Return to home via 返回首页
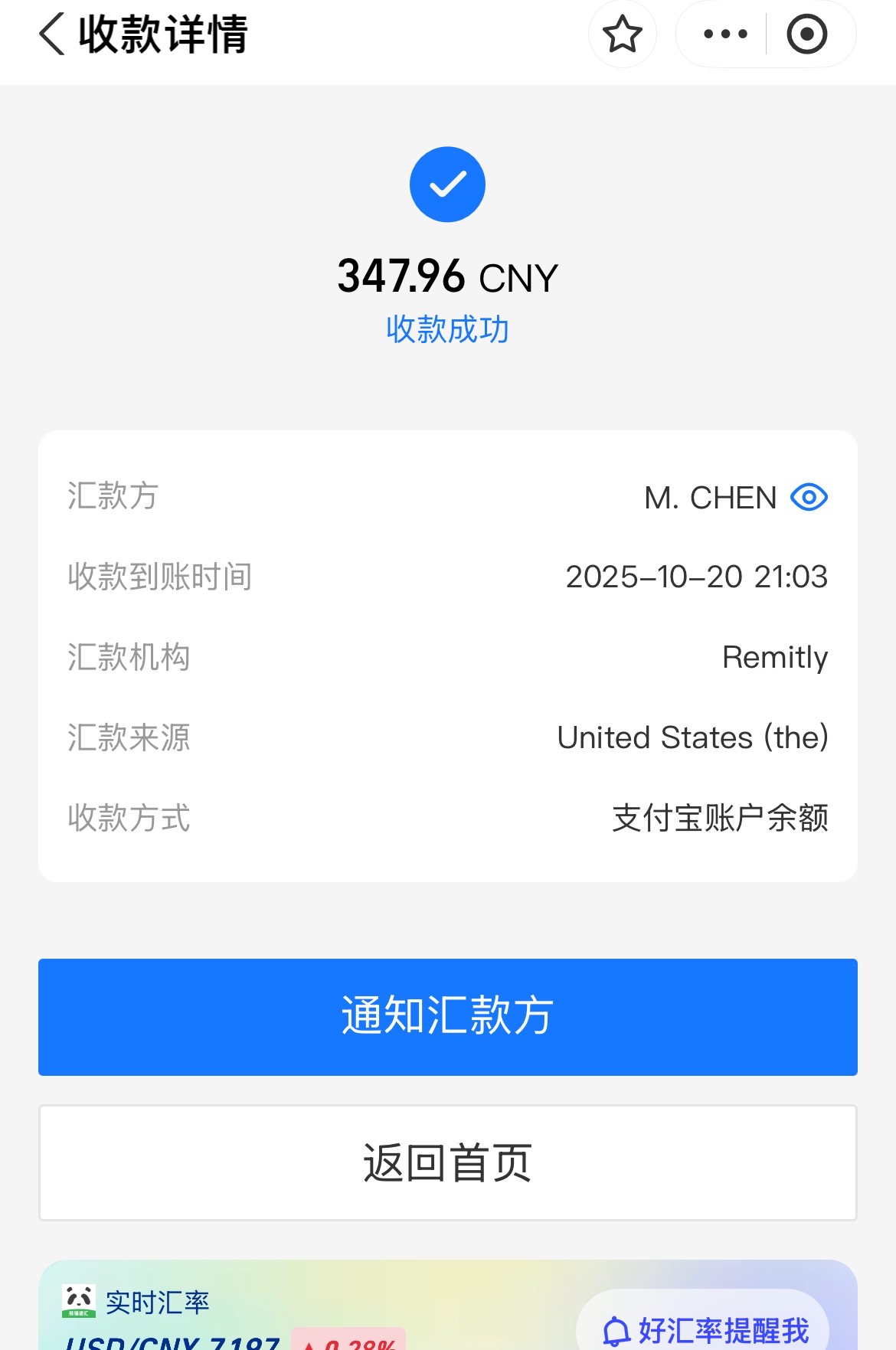 coord(448,1162)
